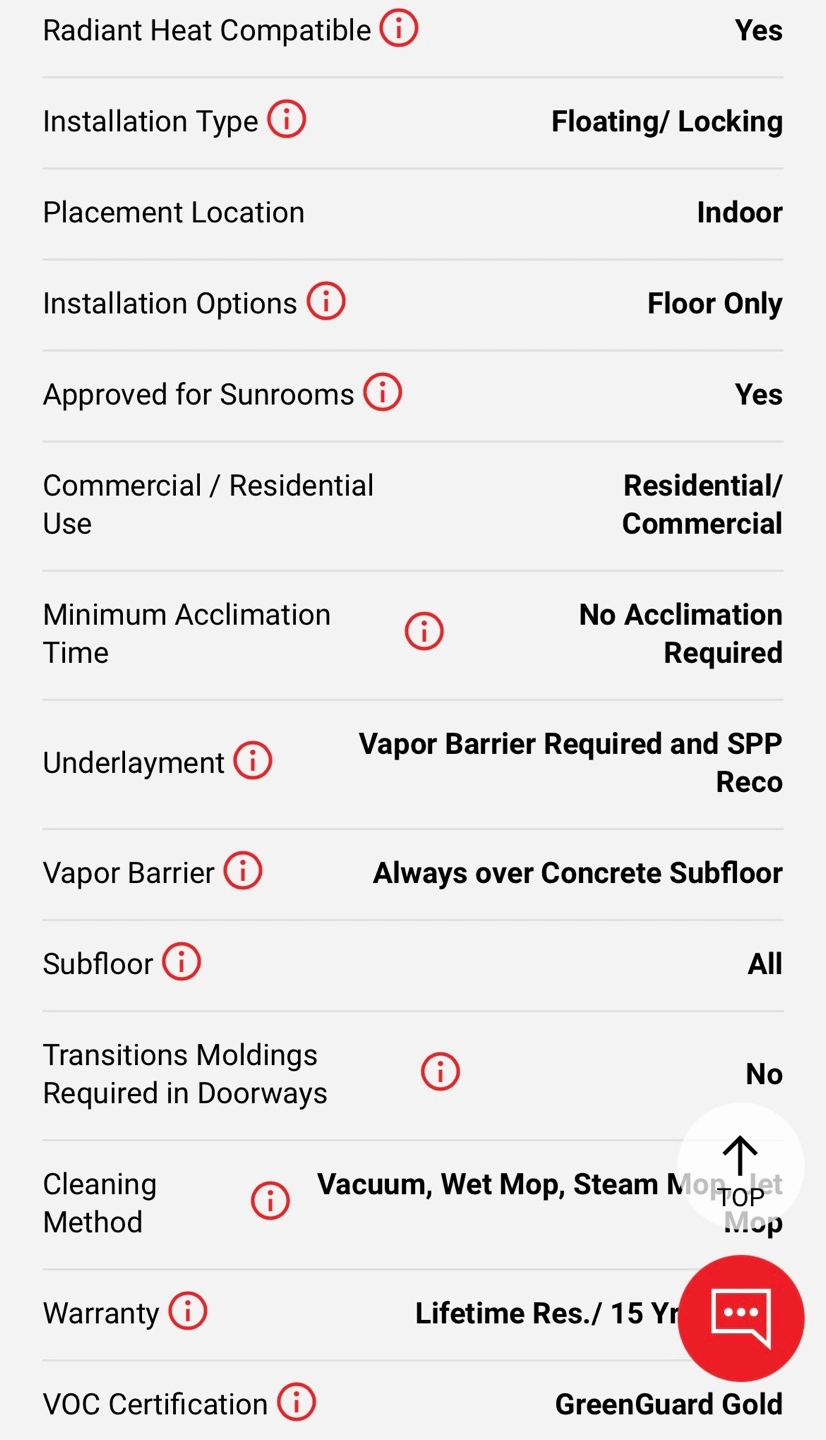The width and height of the screenshot is (826, 1440).
Task: View info on Approved for Sunrooms
Action: pyautogui.click(x=382, y=392)
